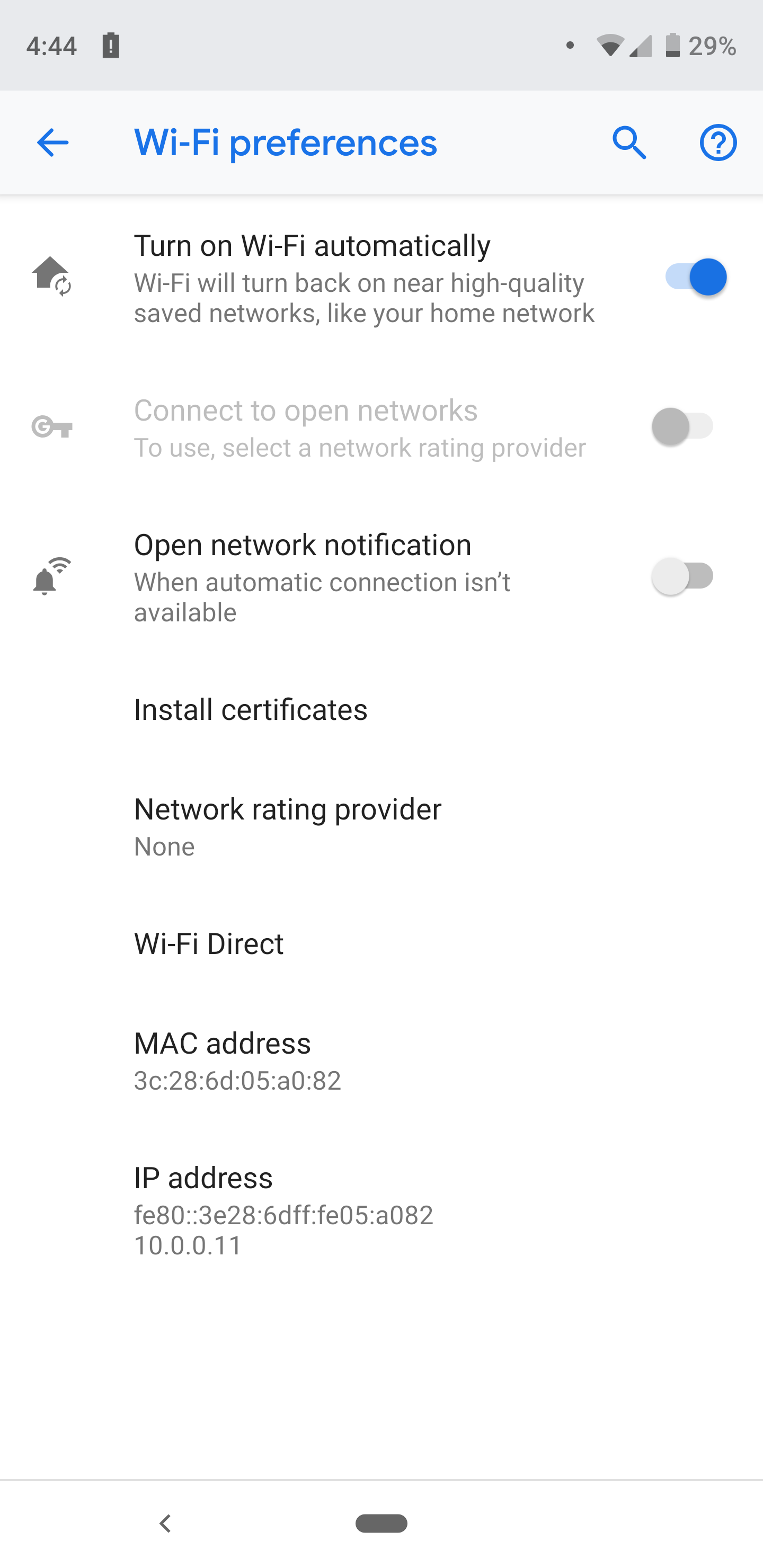Tap the notification bell icon
The image size is (763, 1568).
pyautogui.click(x=52, y=576)
